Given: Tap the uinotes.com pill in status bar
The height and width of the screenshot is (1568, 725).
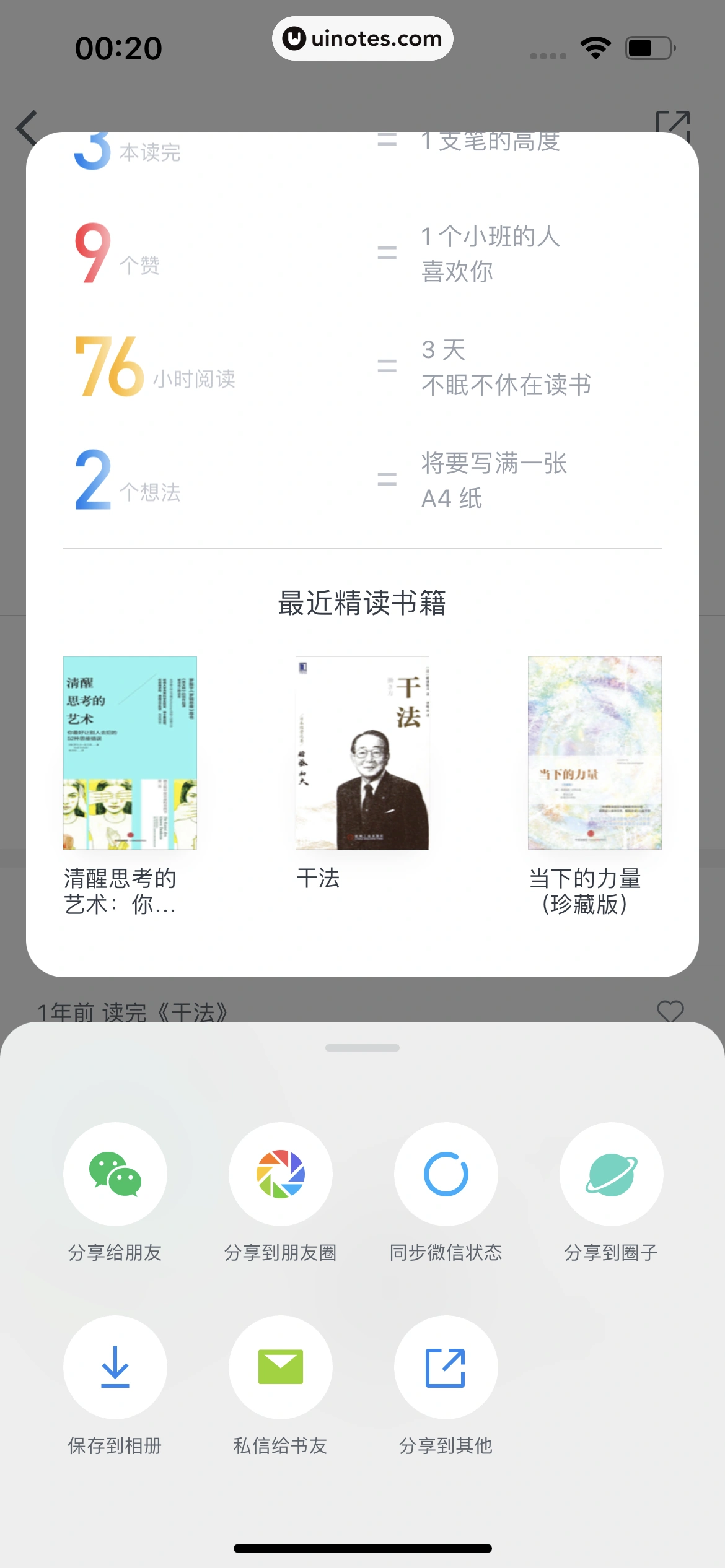Looking at the screenshot, I should pos(362,38).
